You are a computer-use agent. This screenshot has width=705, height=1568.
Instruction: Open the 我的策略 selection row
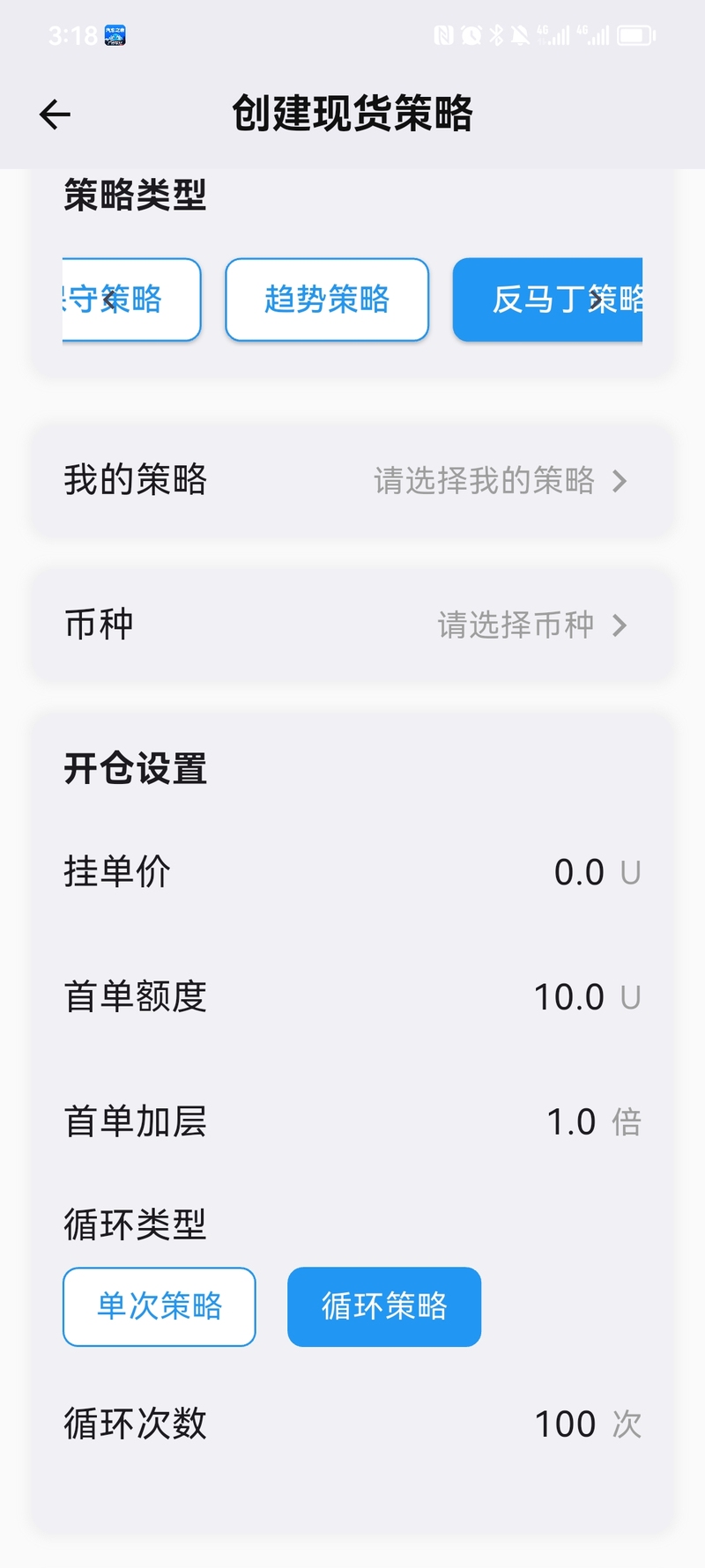coord(352,481)
